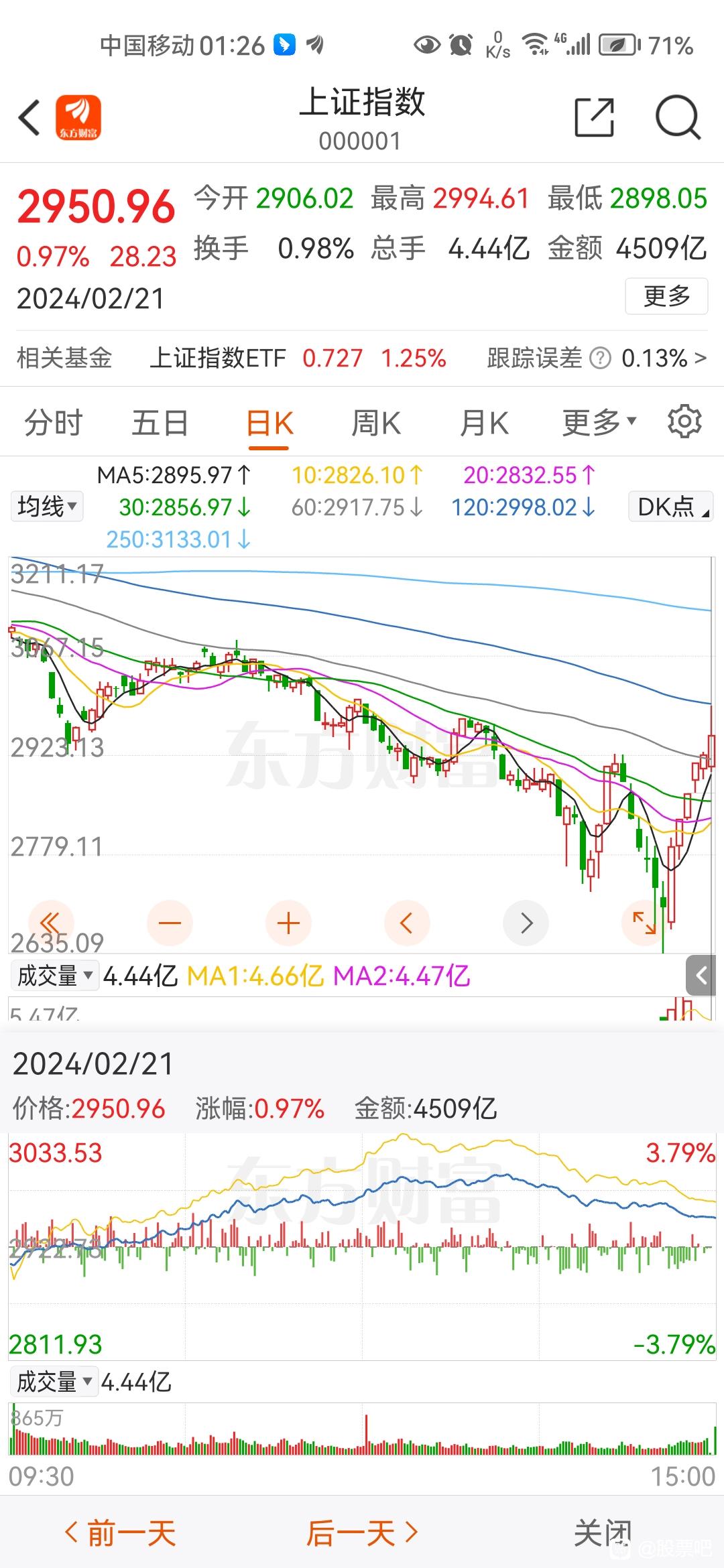Share the index via the export icon
This screenshot has width=724, height=1568.
pos(595,117)
